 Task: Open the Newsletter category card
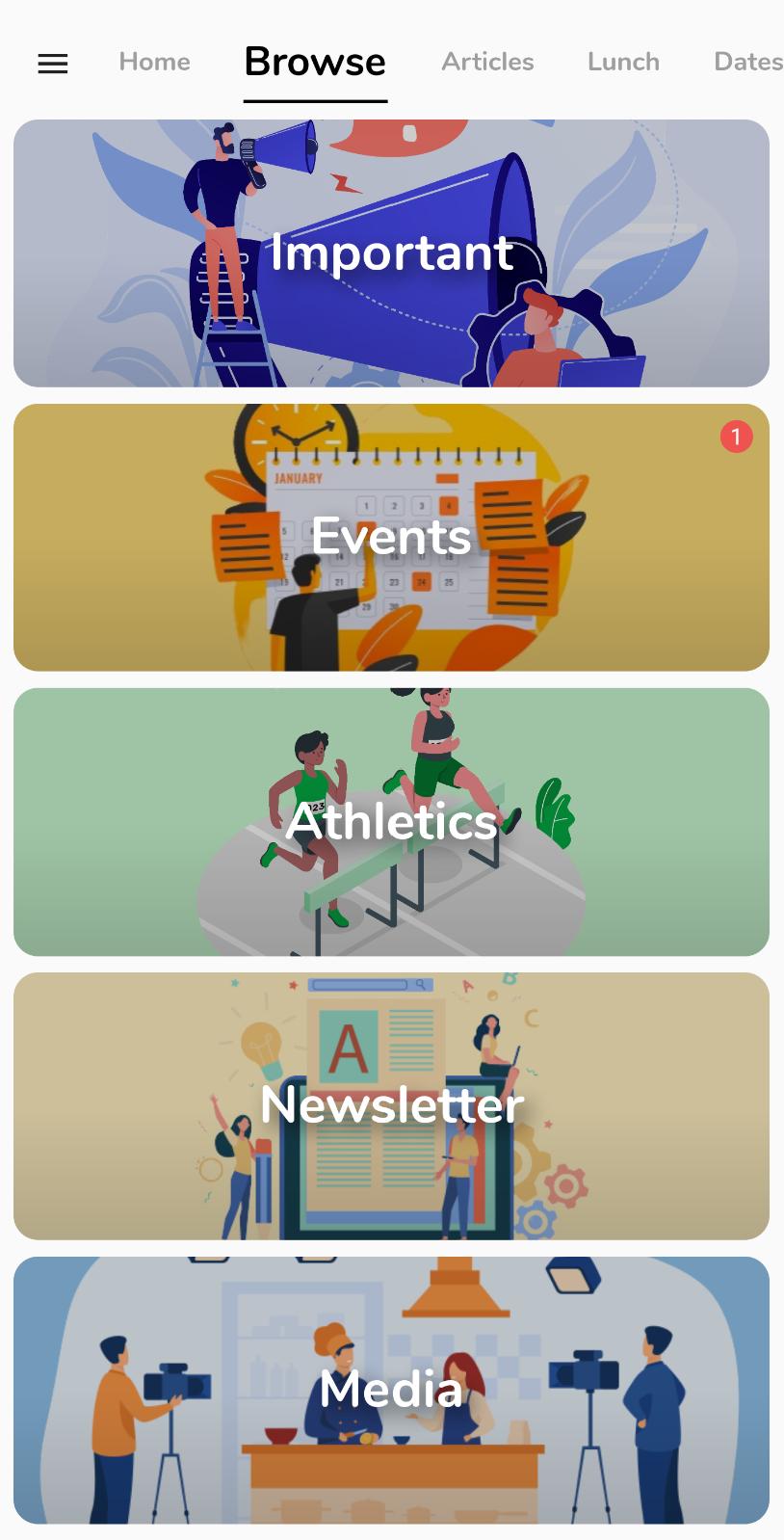coord(391,1105)
